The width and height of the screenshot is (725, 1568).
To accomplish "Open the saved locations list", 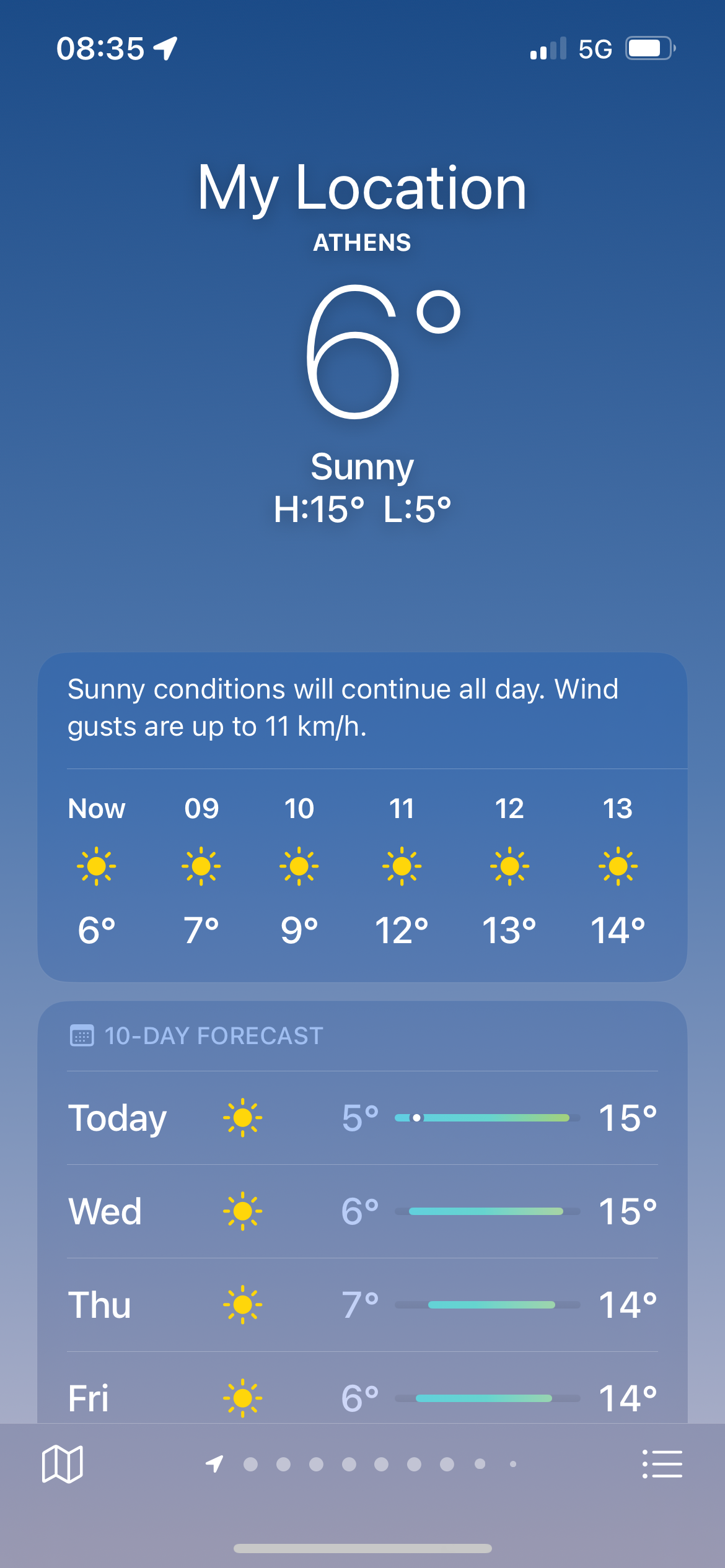I will pyautogui.click(x=662, y=1464).
